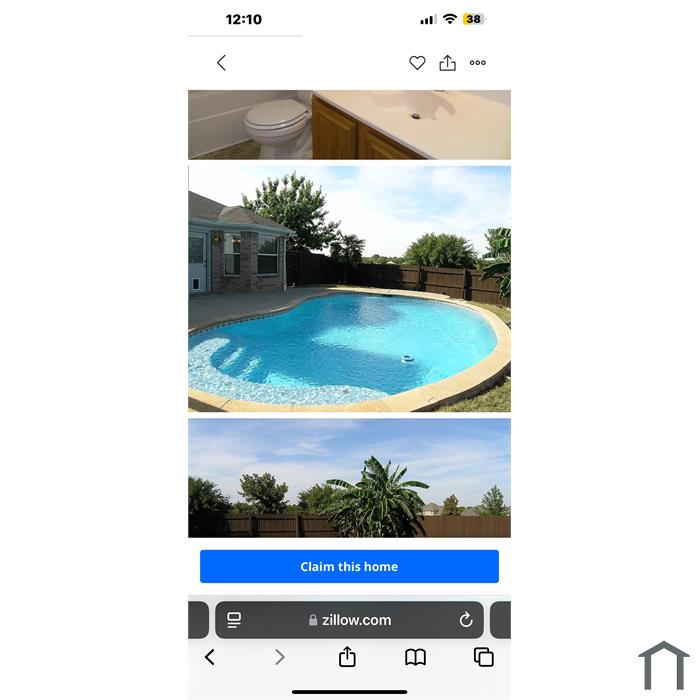The image size is (700, 700).
Task: Save this home with the heart icon
Action: (417, 63)
